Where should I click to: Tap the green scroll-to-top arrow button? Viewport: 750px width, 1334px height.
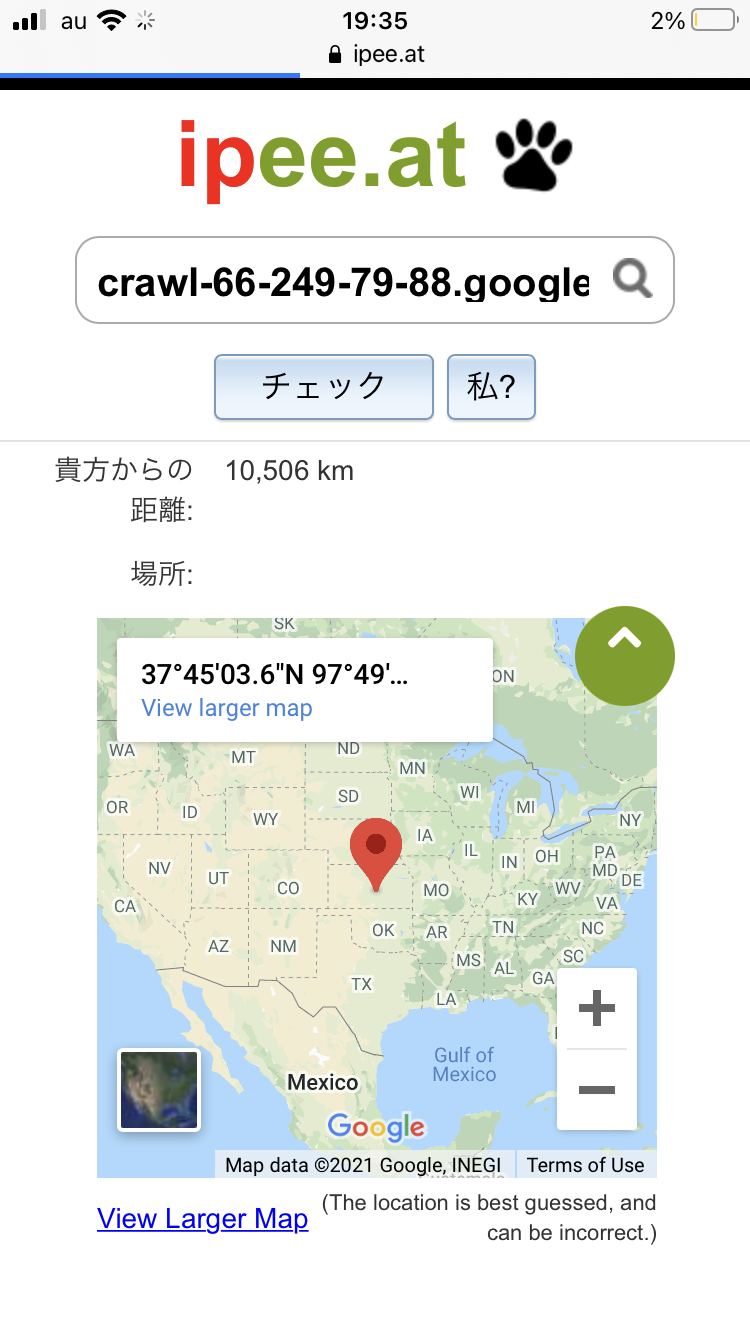(x=625, y=656)
